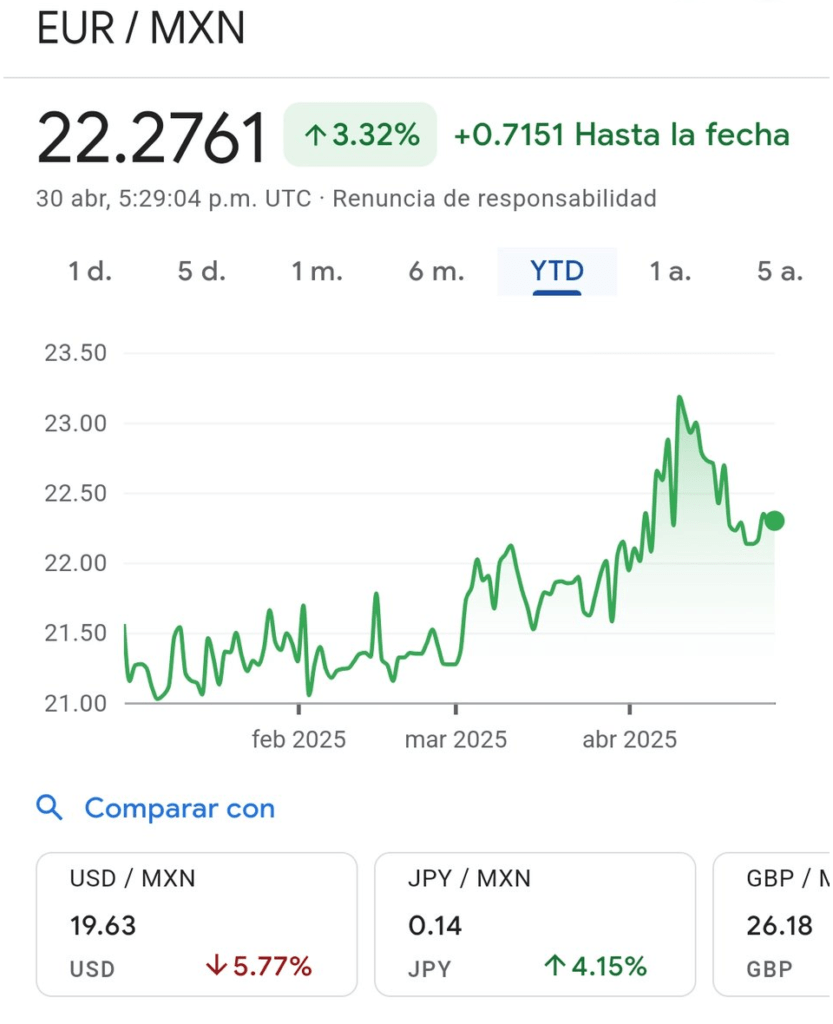Open the JPY / MXN comparison card

[534, 924]
